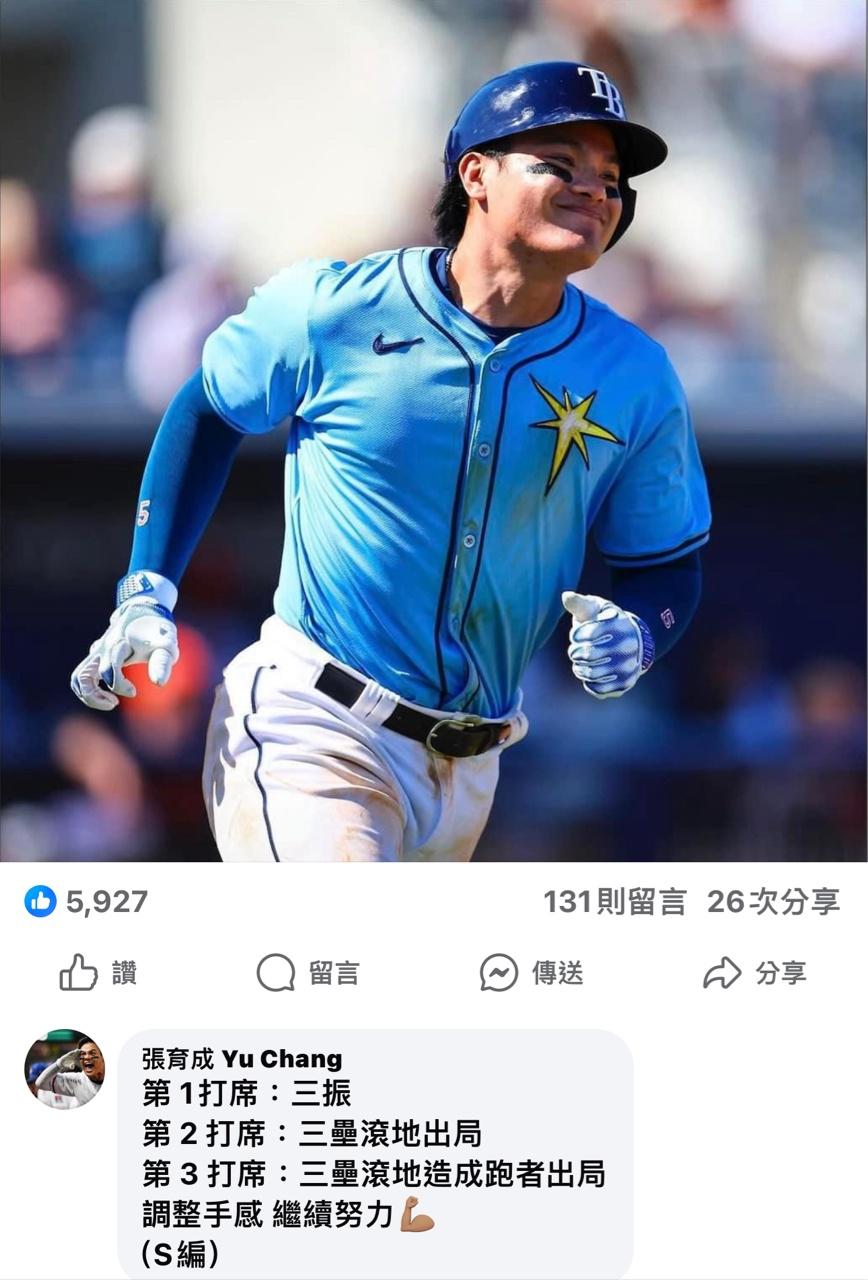Open commenter's profile picture
The height and width of the screenshot is (1280, 868).
(x=64, y=1069)
